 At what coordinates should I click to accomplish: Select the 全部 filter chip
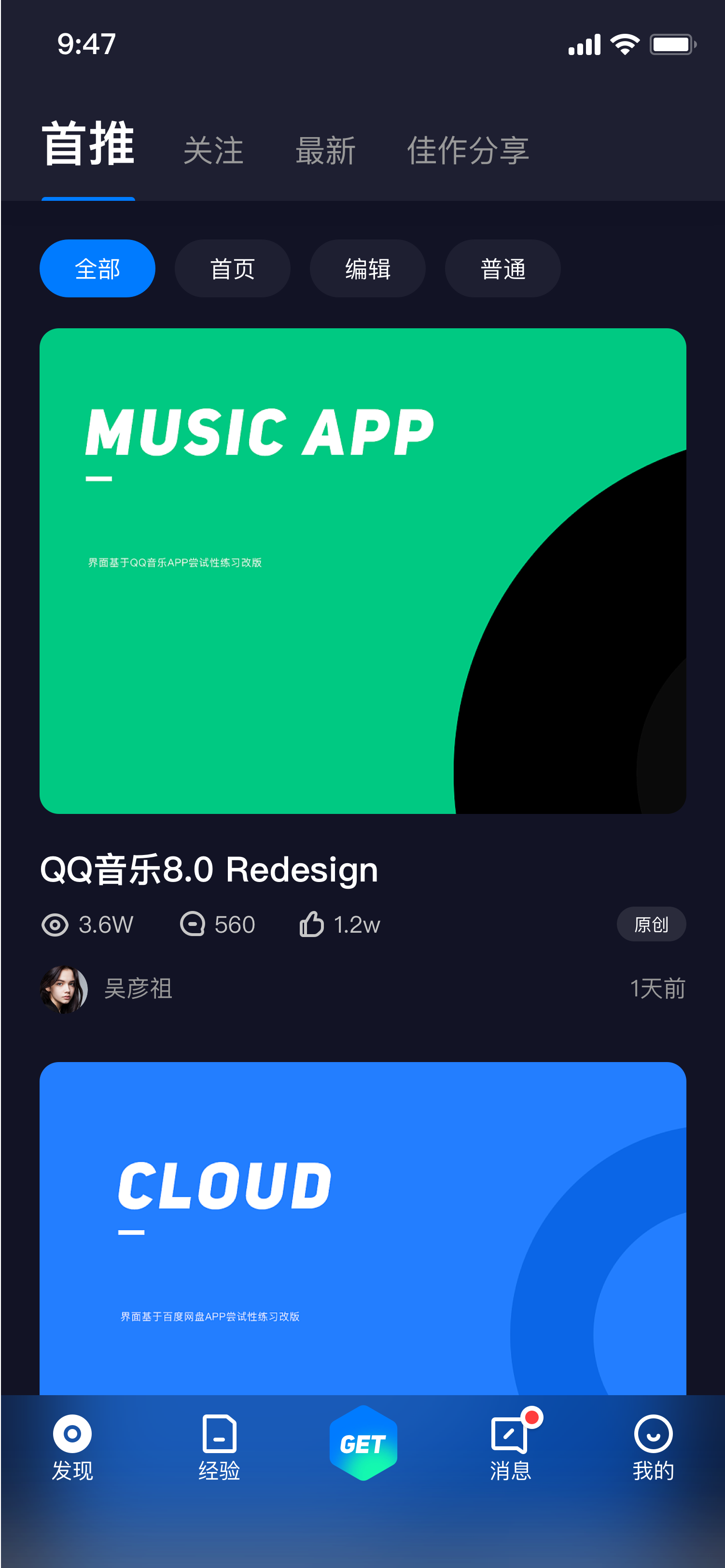(98, 268)
